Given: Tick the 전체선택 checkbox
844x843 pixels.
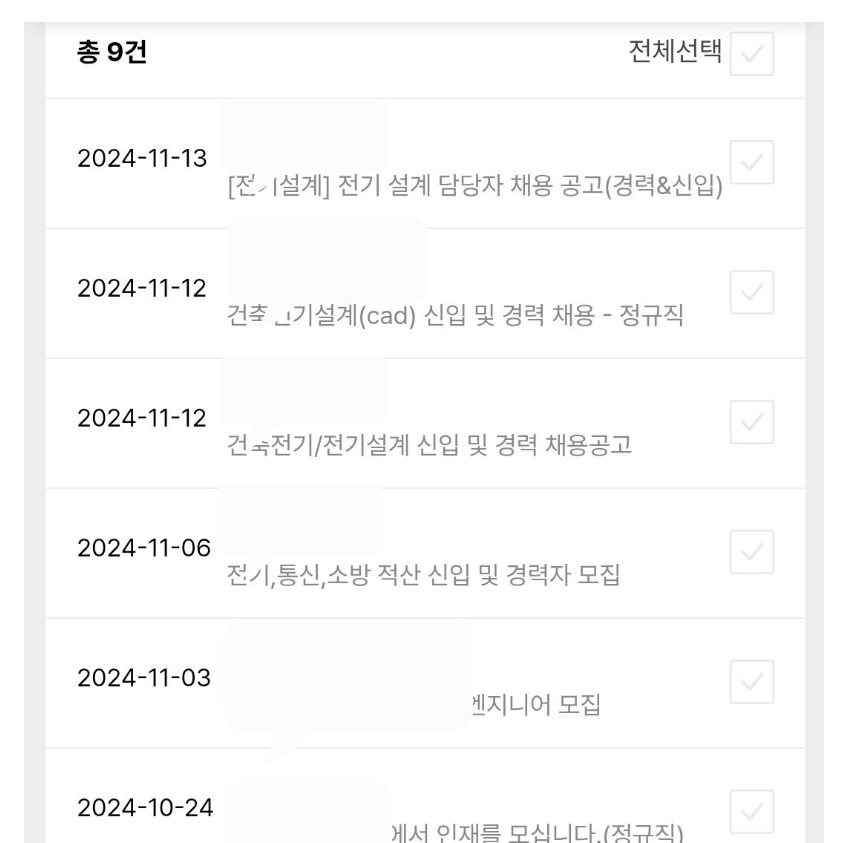Looking at the screenshot, I should click(x=752, y=54).
